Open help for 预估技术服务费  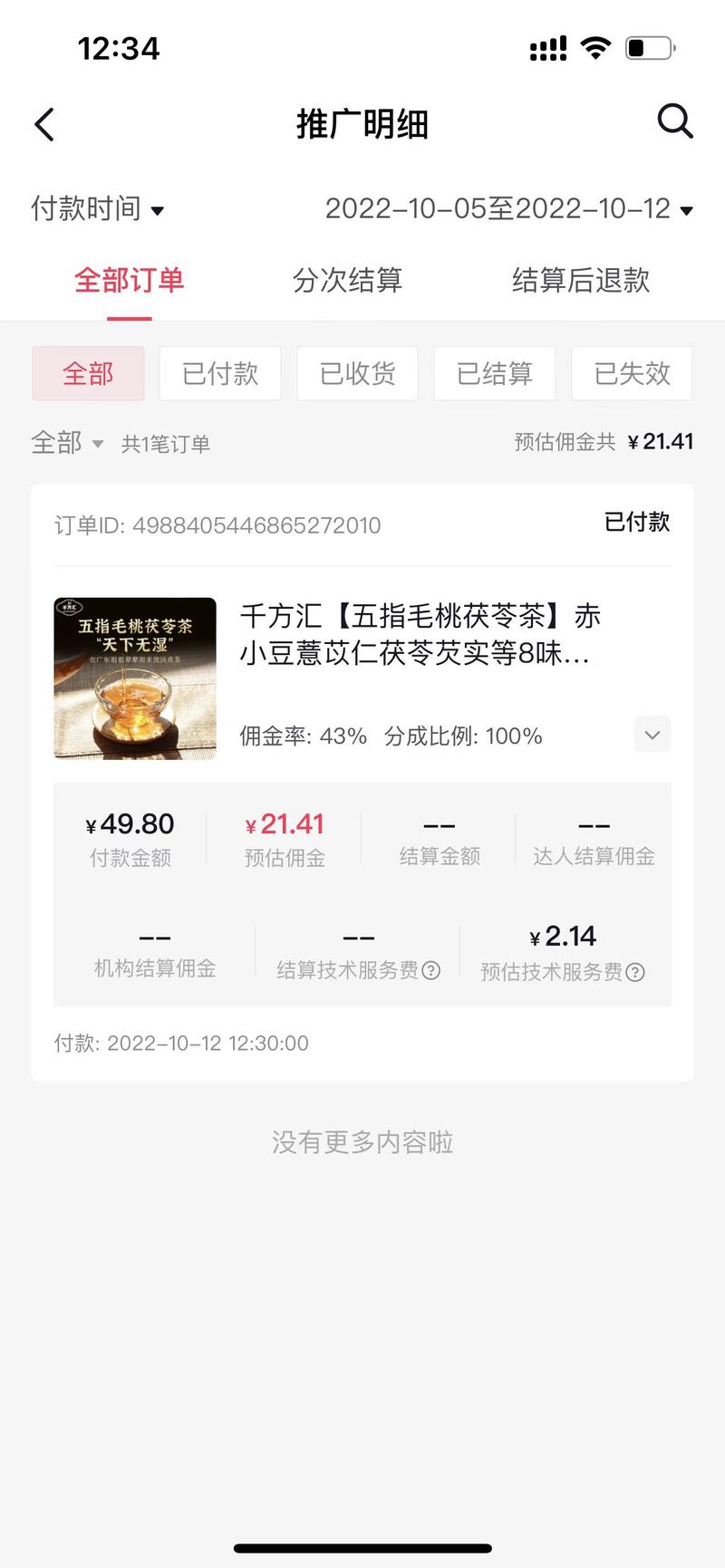pyautogui.click(x=635, y=972)
